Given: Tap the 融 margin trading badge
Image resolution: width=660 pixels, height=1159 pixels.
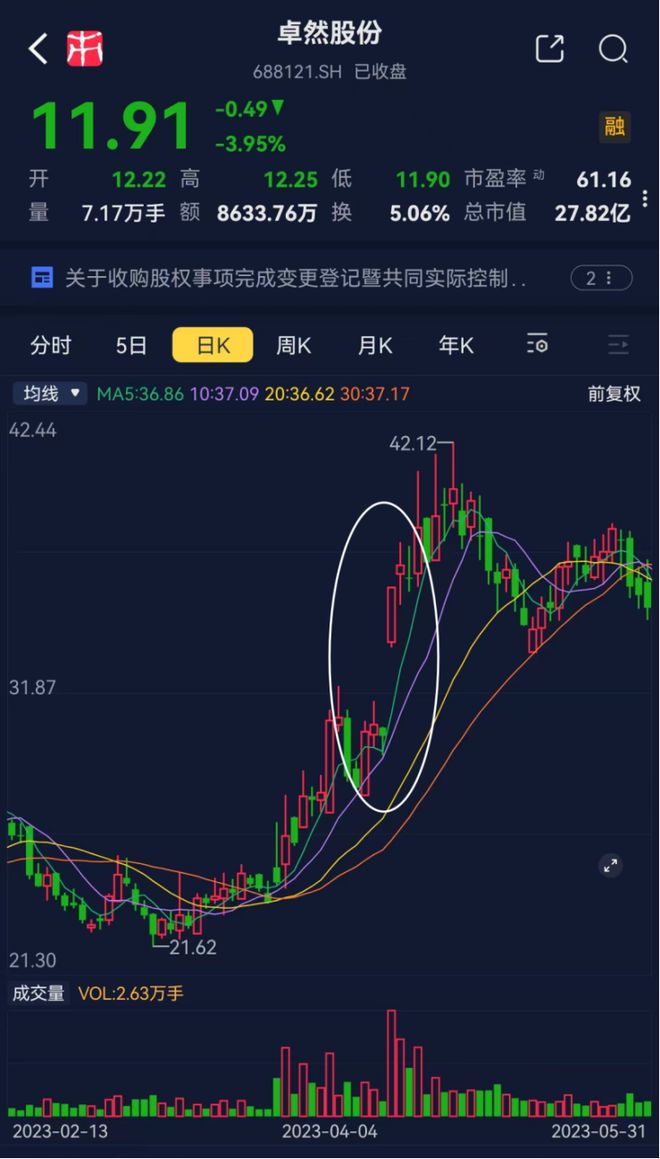Looking at the screenshot, I should coord(615,127).
